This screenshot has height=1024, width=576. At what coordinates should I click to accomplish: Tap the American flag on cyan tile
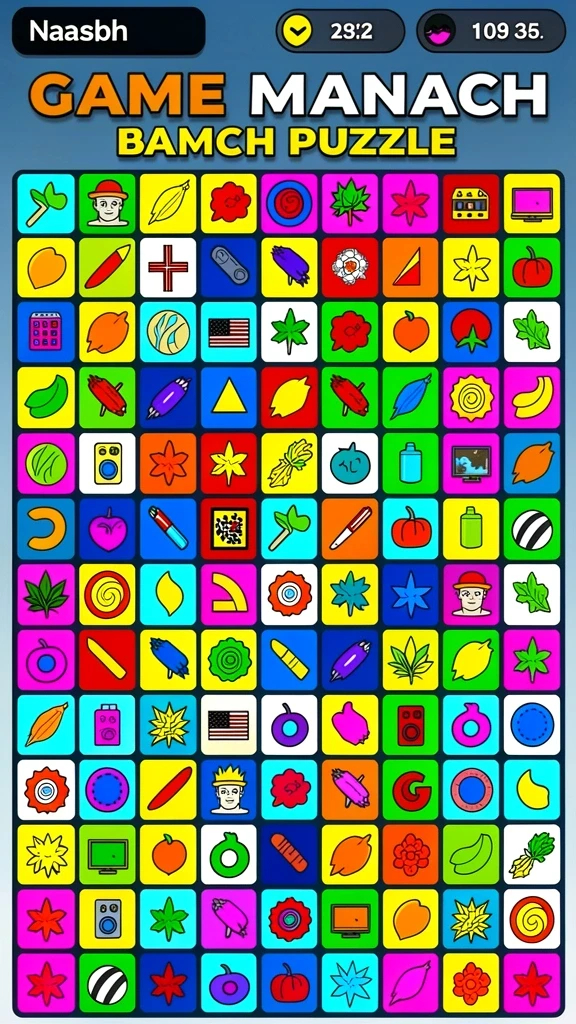pyautogui.click(x=229, y=332)
